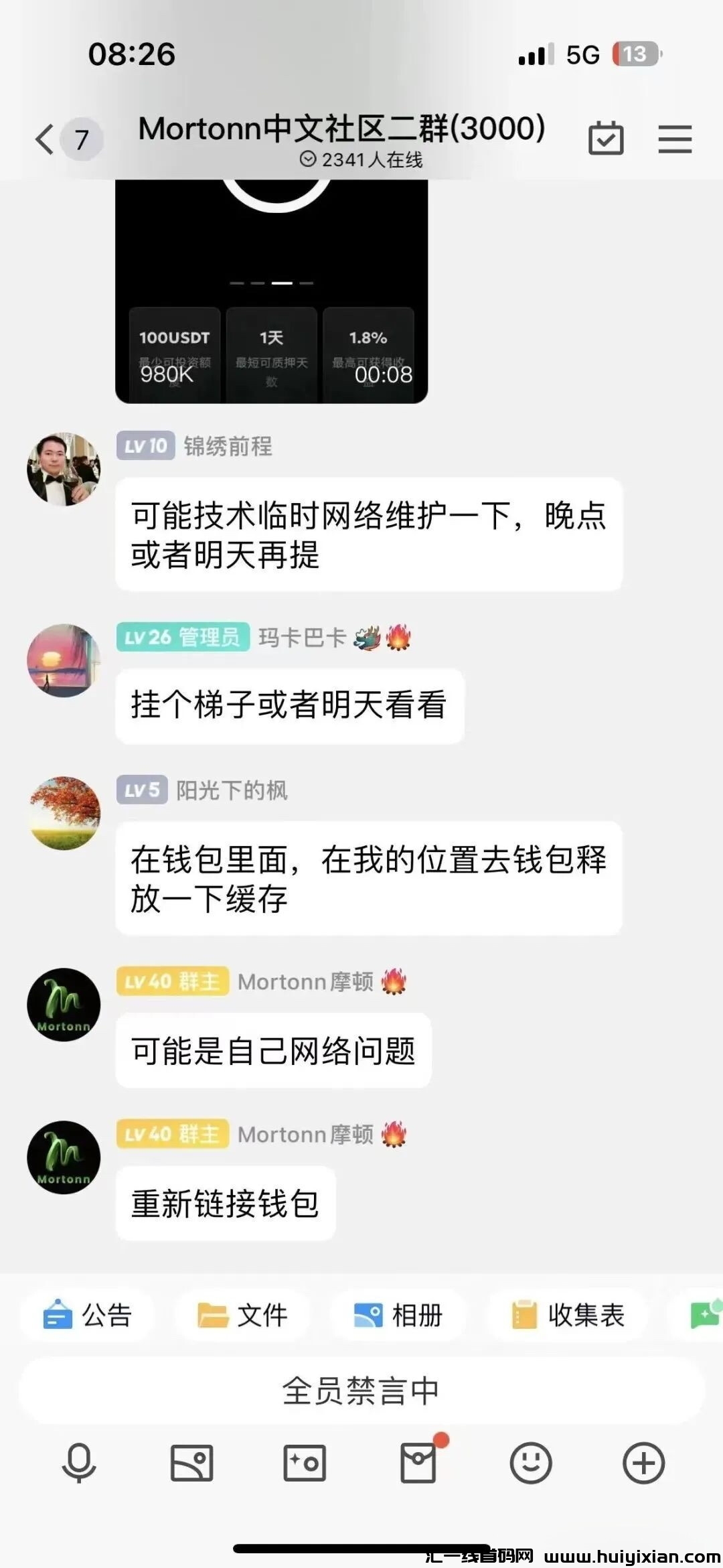This screenshot has height=1568, width=723.
Task: View 锦绣前程's profile avatar
Action: coord(64,469)
